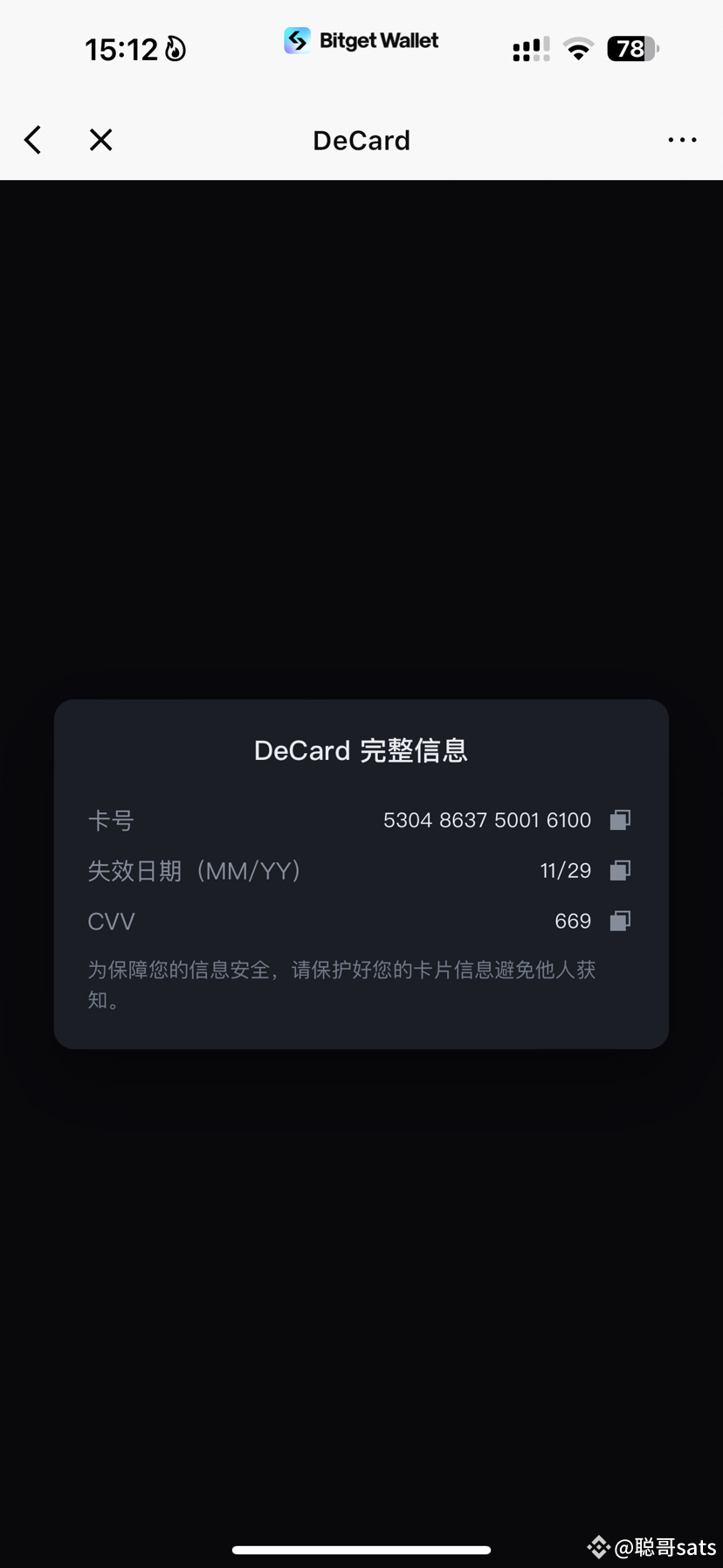
Task: Tap the Bitget Wallet logo at the top
Action: (296, 40)
